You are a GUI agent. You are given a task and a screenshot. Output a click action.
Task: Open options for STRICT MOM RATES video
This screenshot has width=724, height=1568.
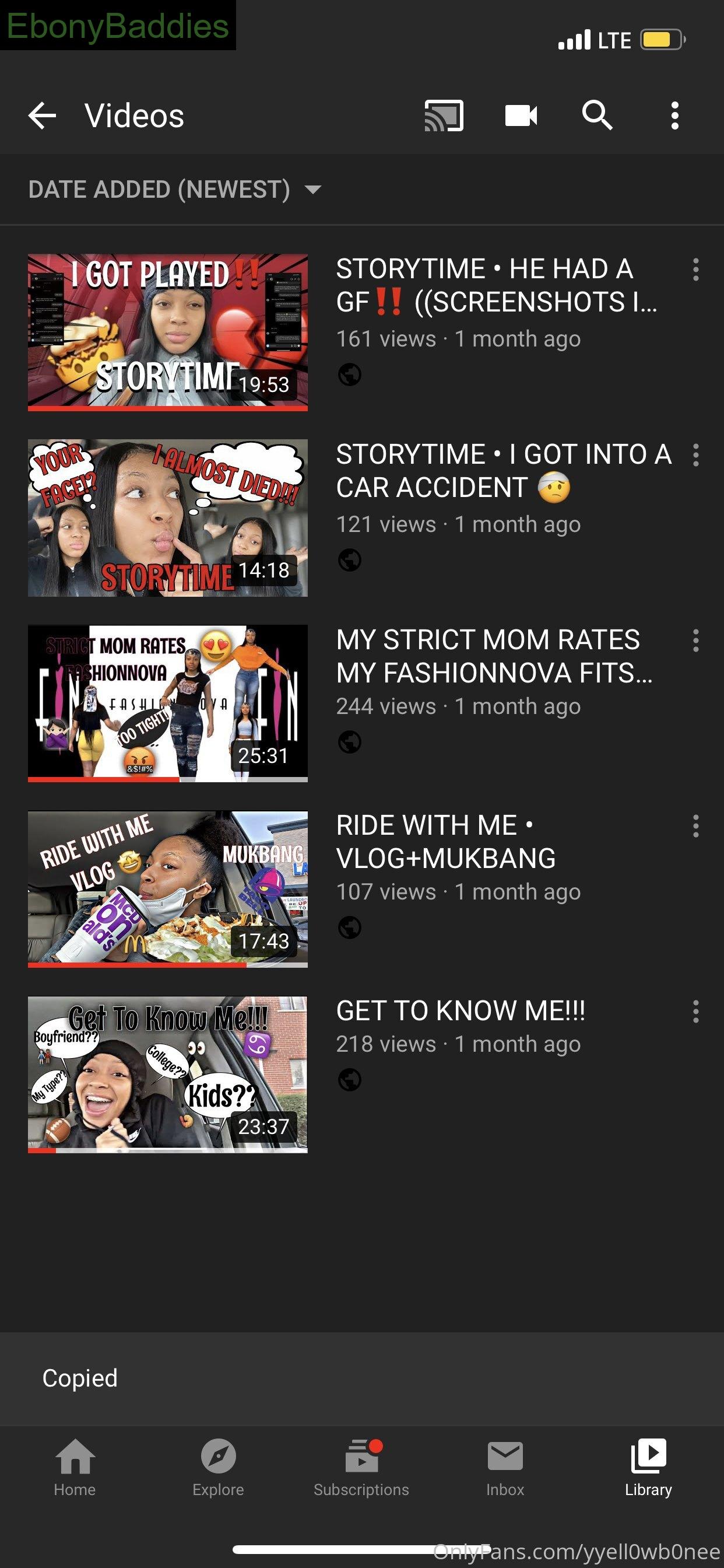(695, 640)
